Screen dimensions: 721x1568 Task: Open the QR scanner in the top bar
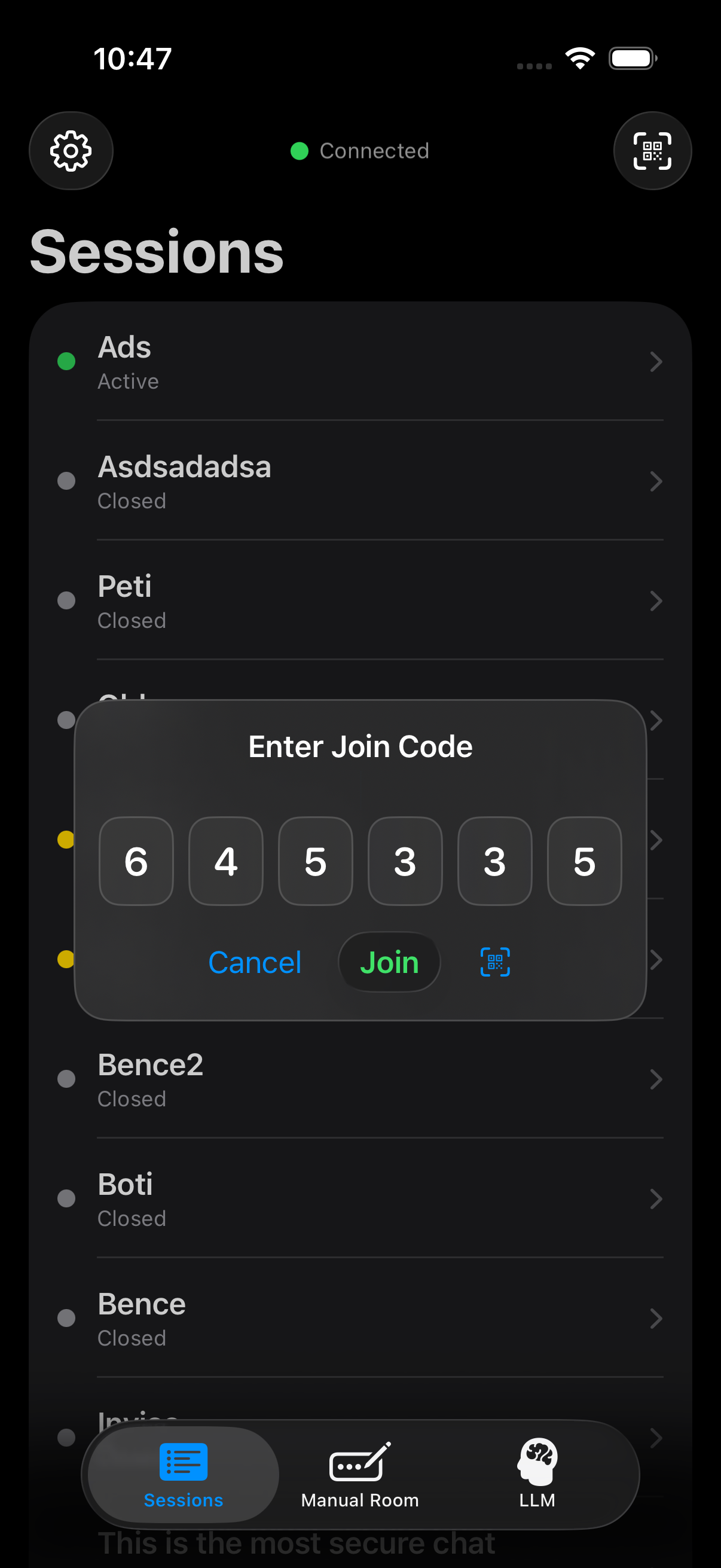[652, 150]
